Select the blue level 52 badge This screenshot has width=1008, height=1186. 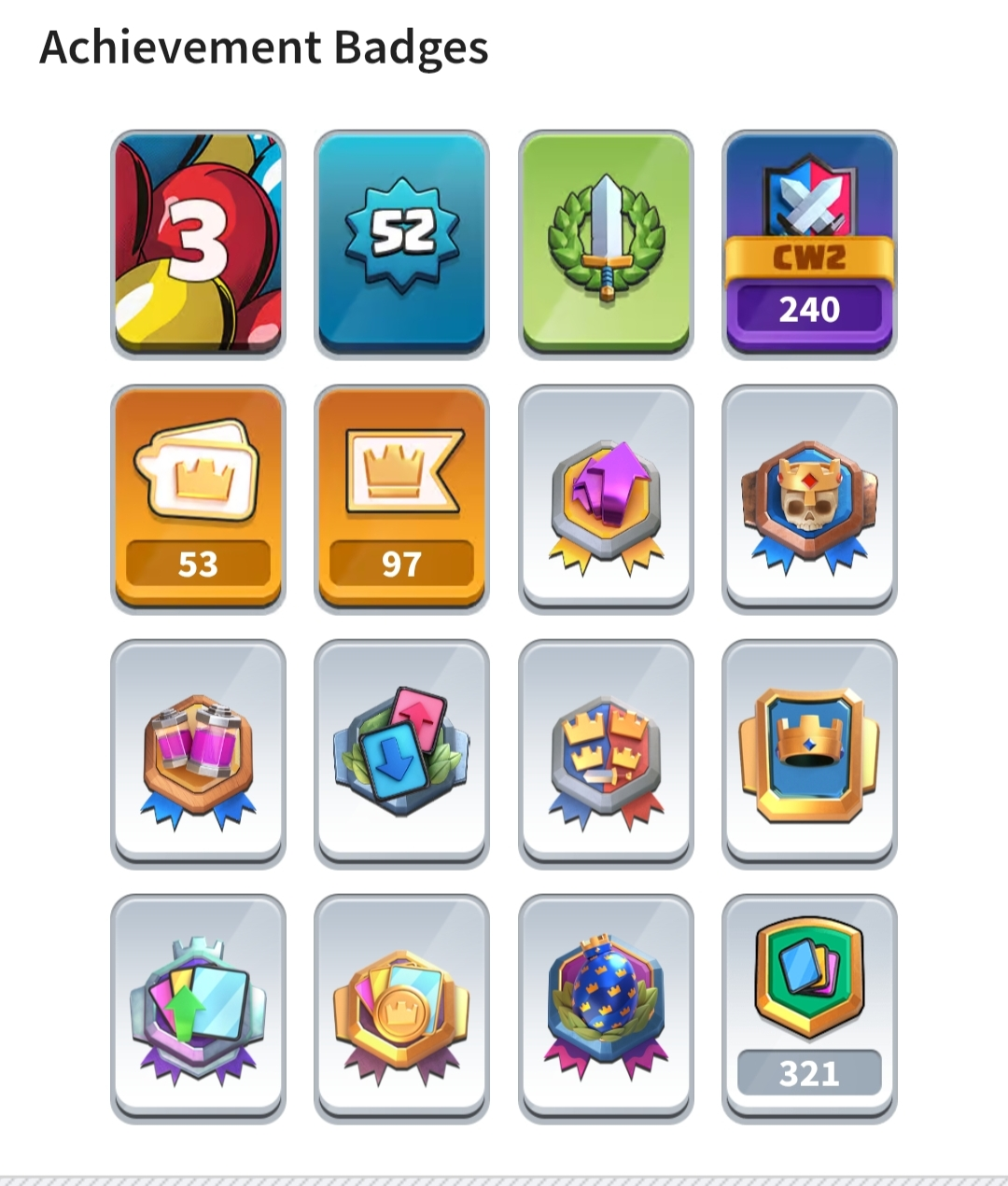coord(401,244)
